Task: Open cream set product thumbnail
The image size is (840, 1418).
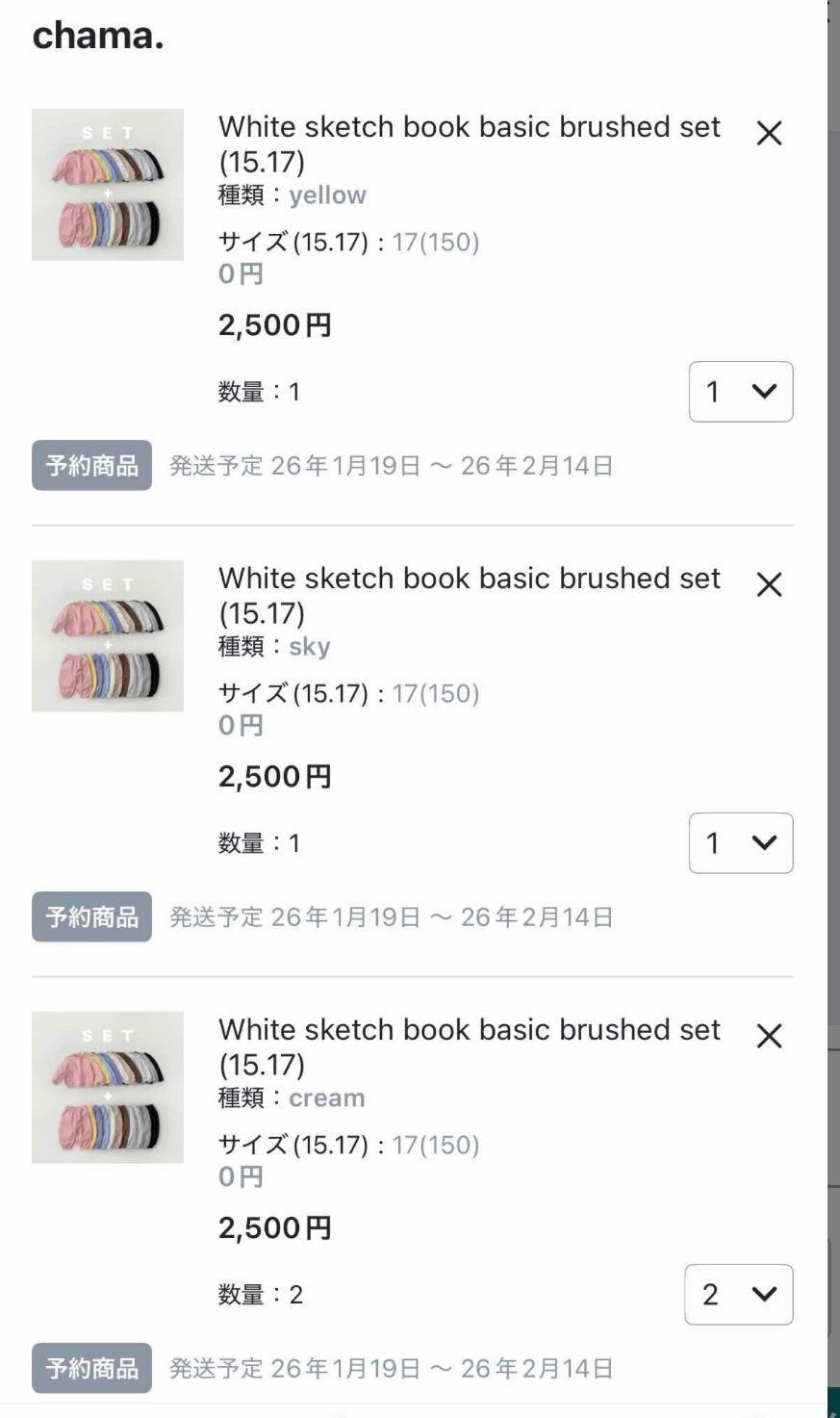Action: pos(108,1088)
